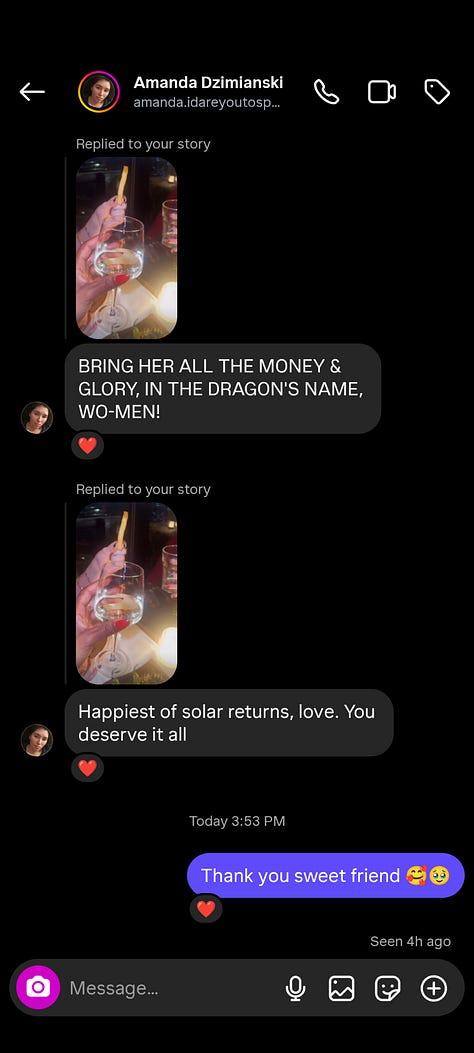This screenshot has width=474, height=1053.
Task: Open the sticker picker
Action: (x=387, y=988)
